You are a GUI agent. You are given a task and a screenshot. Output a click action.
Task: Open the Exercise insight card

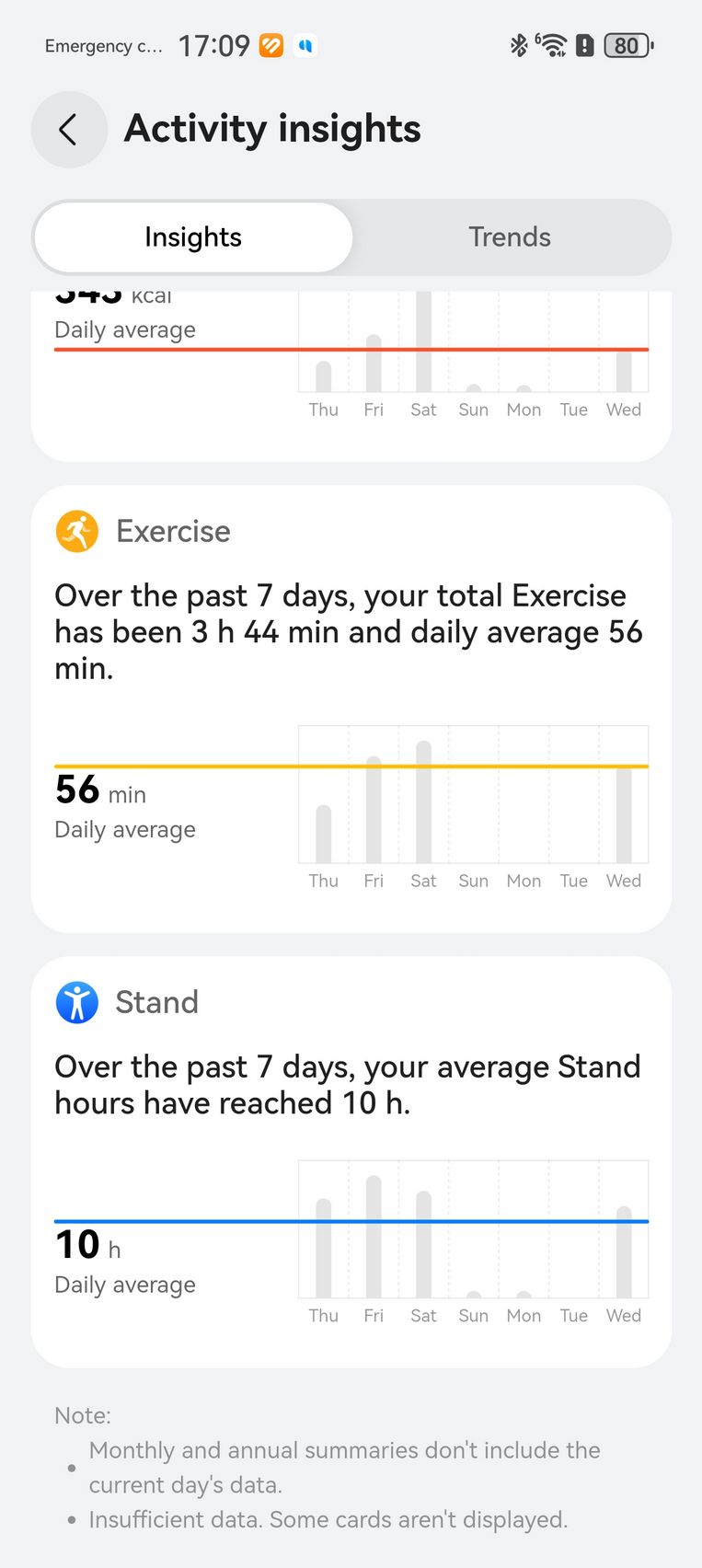tap(351, 709)
